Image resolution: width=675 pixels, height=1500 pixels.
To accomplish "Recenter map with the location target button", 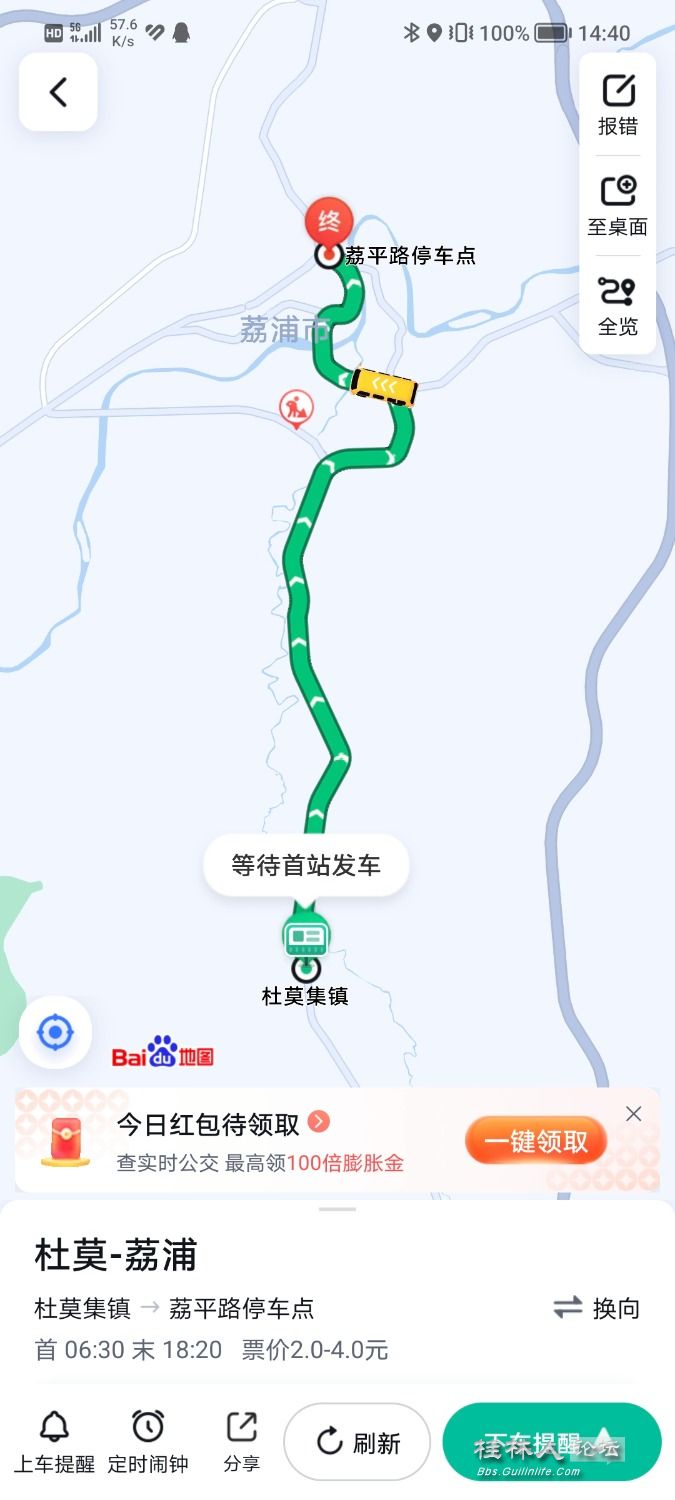I will 55,1032.
